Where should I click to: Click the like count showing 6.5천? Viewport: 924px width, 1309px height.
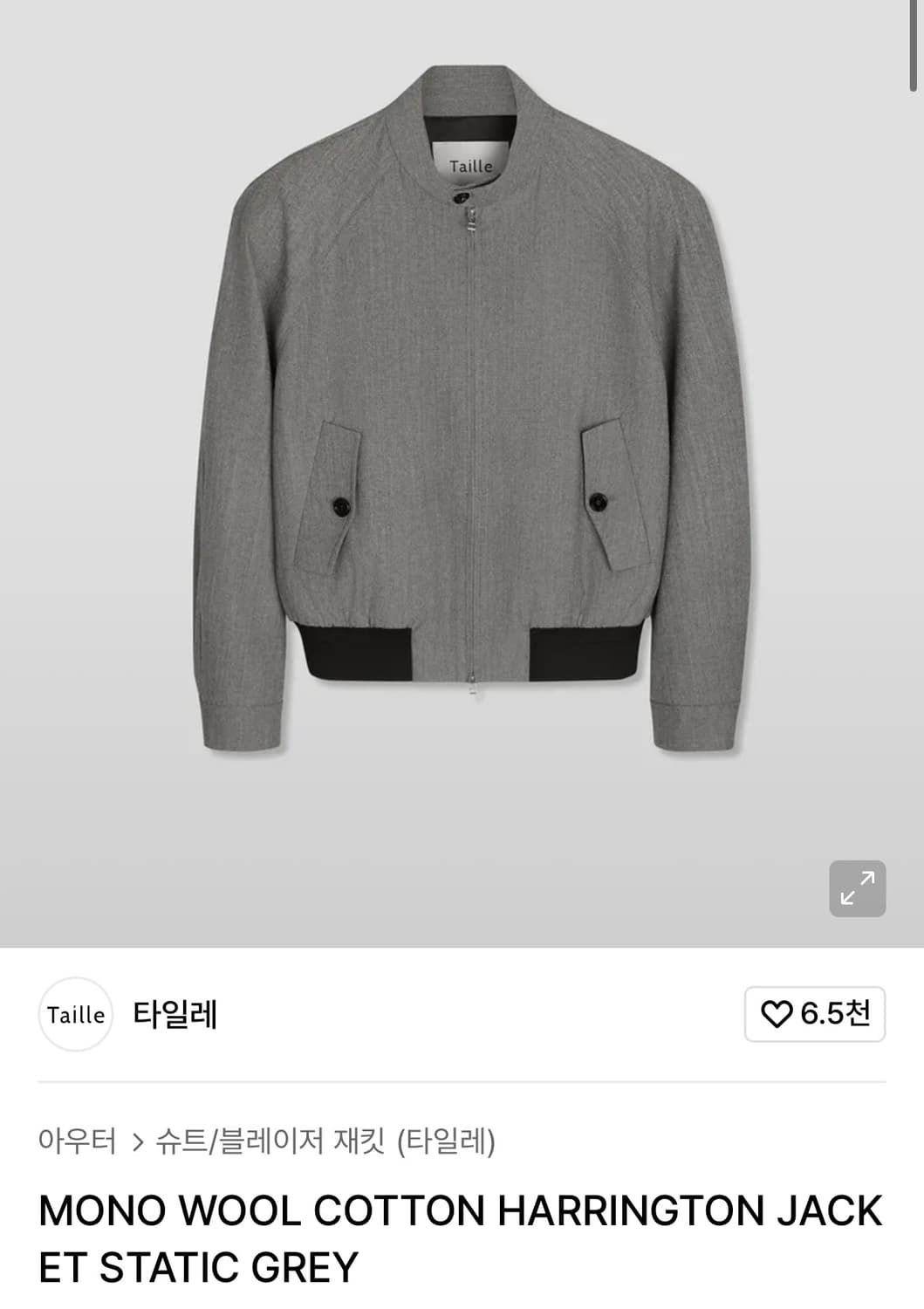pos(832,1015)
